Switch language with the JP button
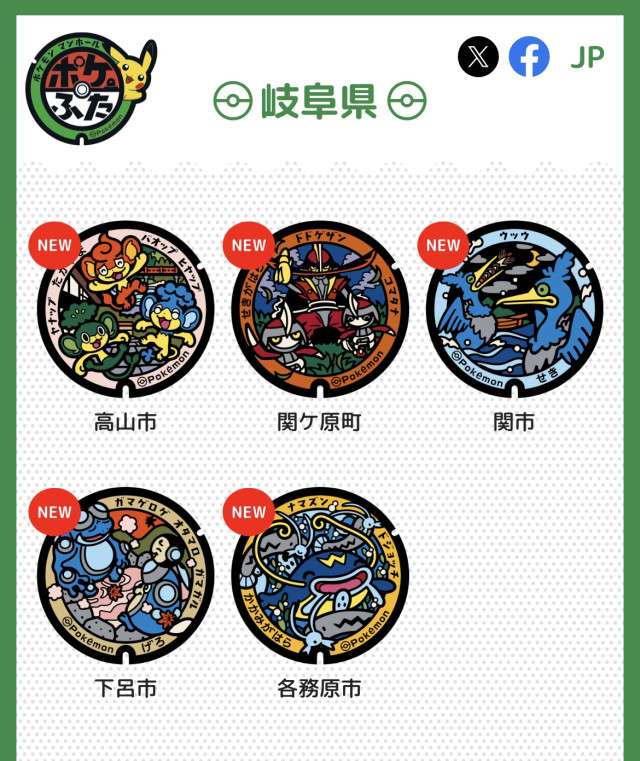640x761 pixels. (587, 57)
